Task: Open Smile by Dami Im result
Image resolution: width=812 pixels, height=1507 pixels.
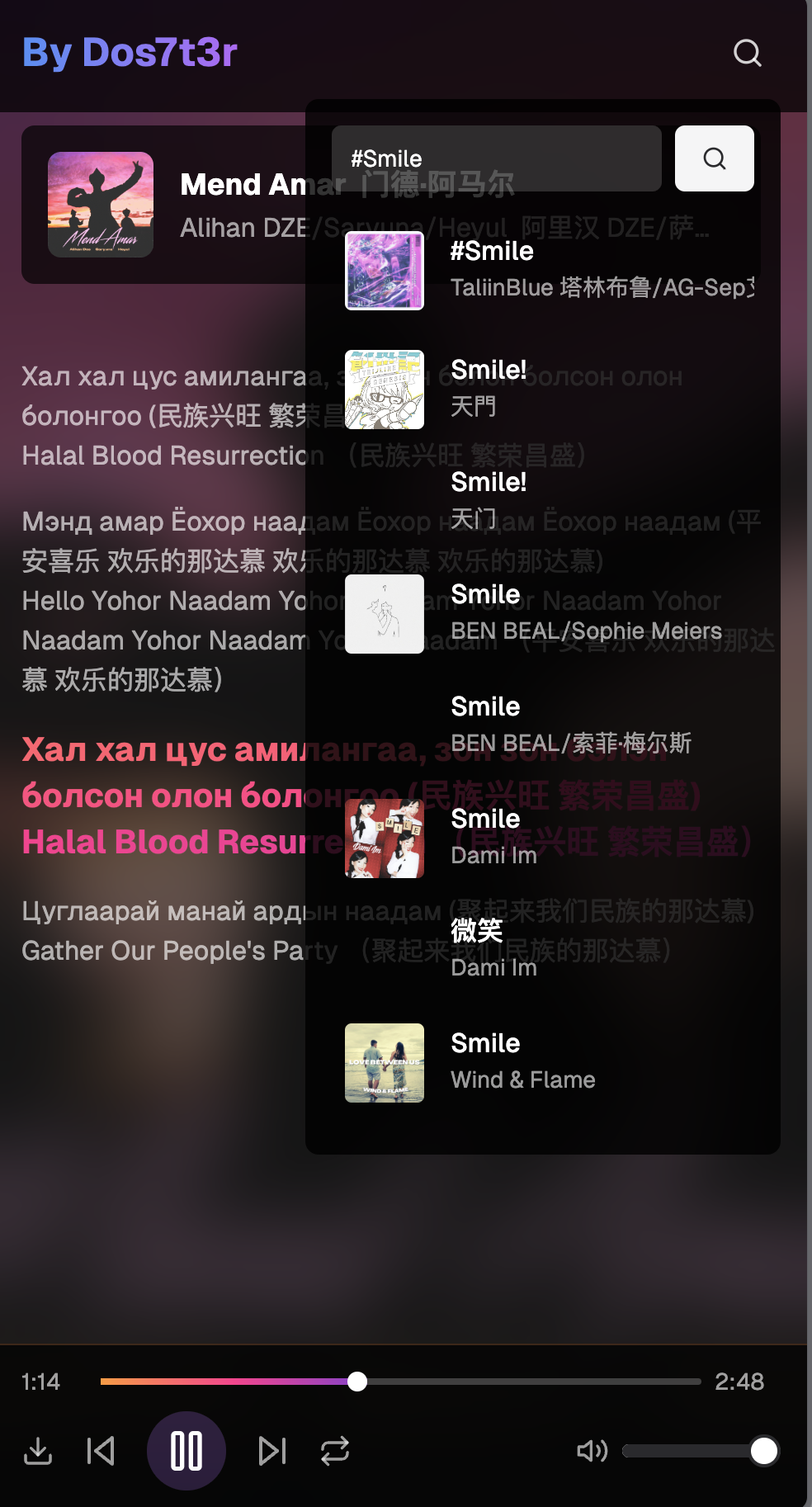Action: [545, 838]
